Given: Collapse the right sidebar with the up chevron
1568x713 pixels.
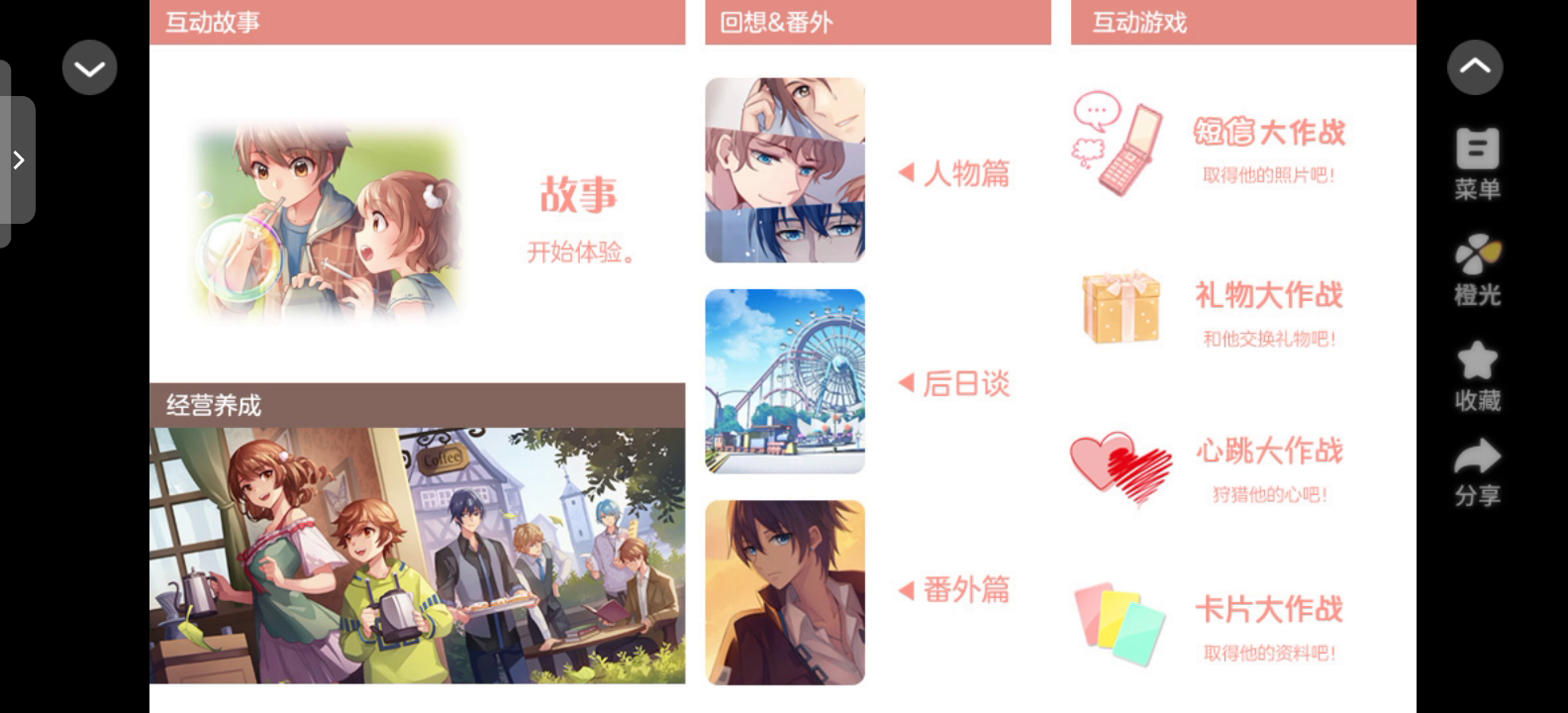Looking at the screenshot, I should (x=1474, y=67).
